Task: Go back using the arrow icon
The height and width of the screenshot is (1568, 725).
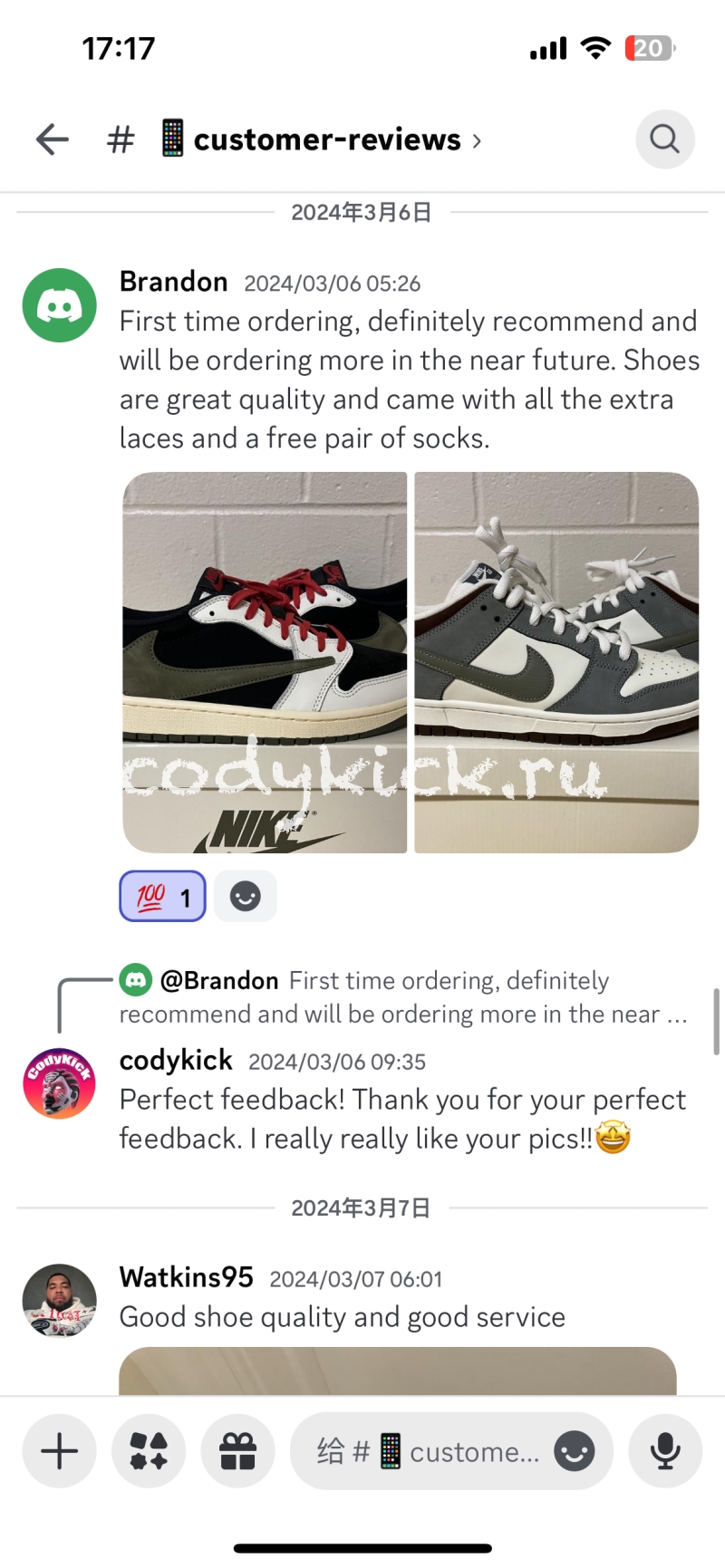Action: point(53,139)
